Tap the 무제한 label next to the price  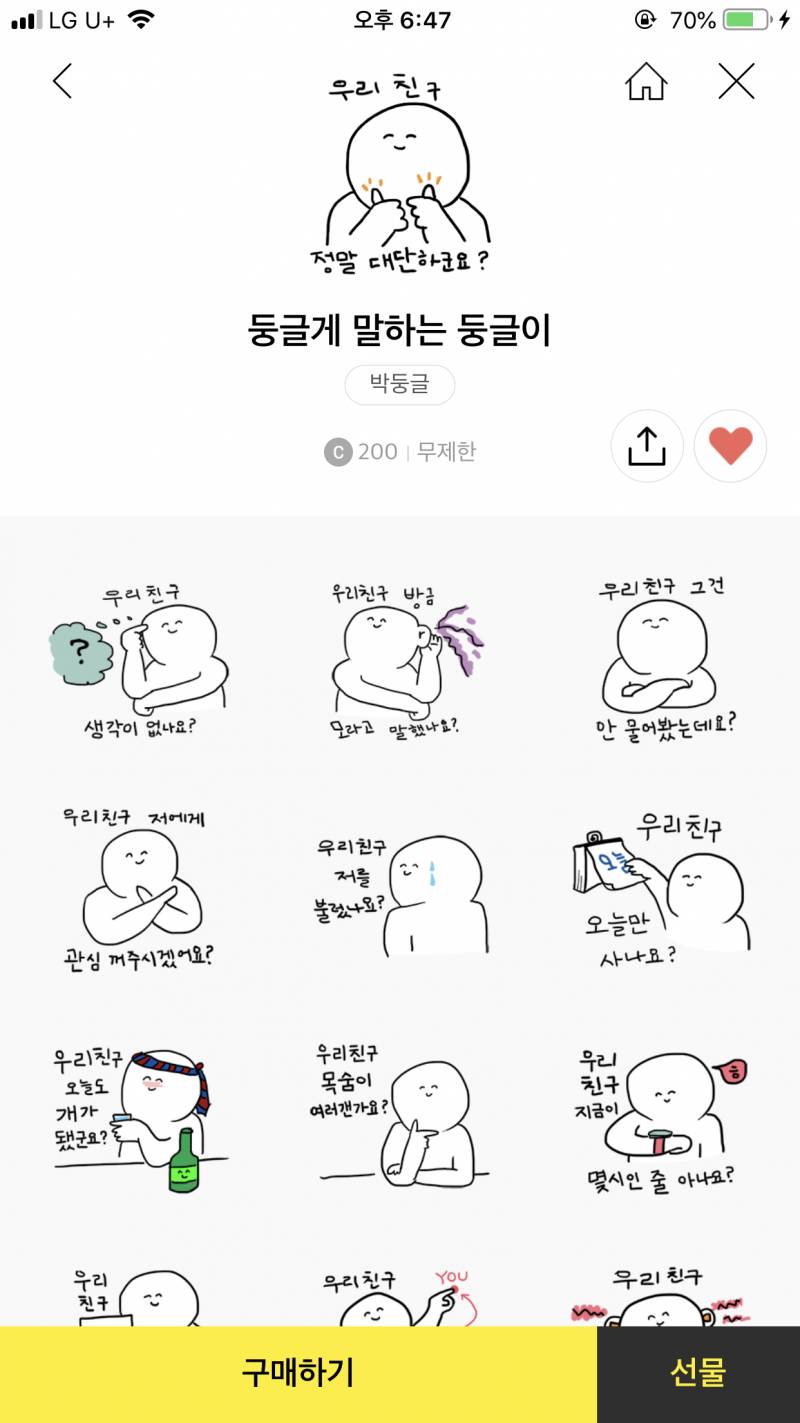[x=445, y=452]
